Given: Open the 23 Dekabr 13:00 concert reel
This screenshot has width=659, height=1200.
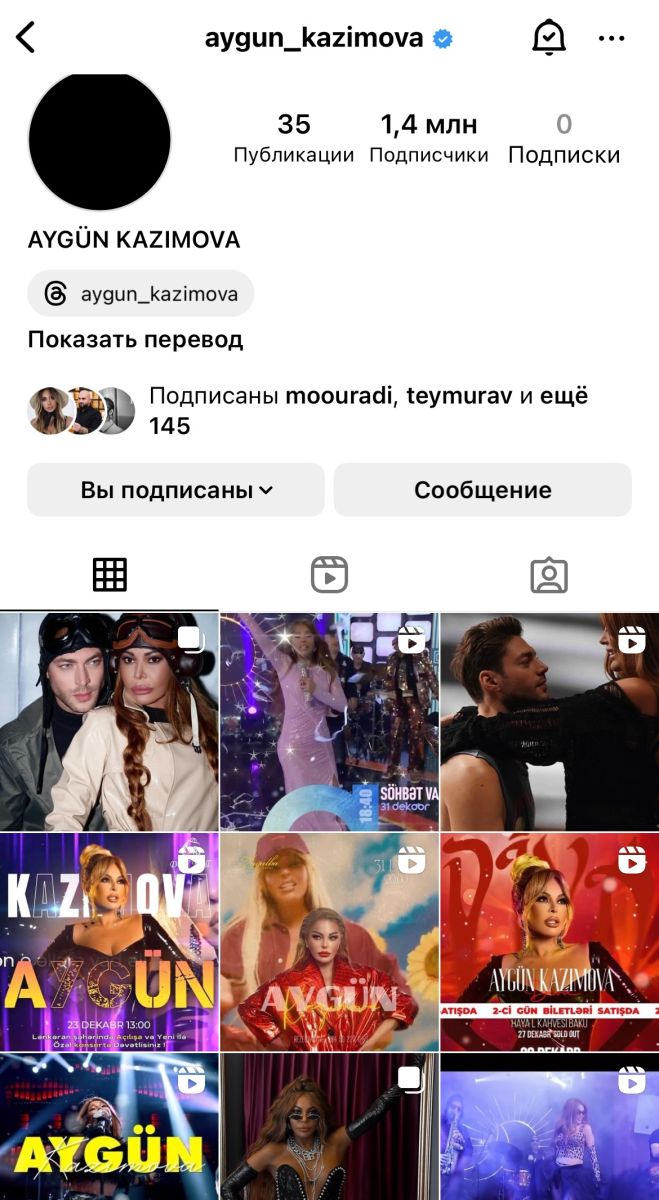Looking at the screenshot, I should coord(108,942).
